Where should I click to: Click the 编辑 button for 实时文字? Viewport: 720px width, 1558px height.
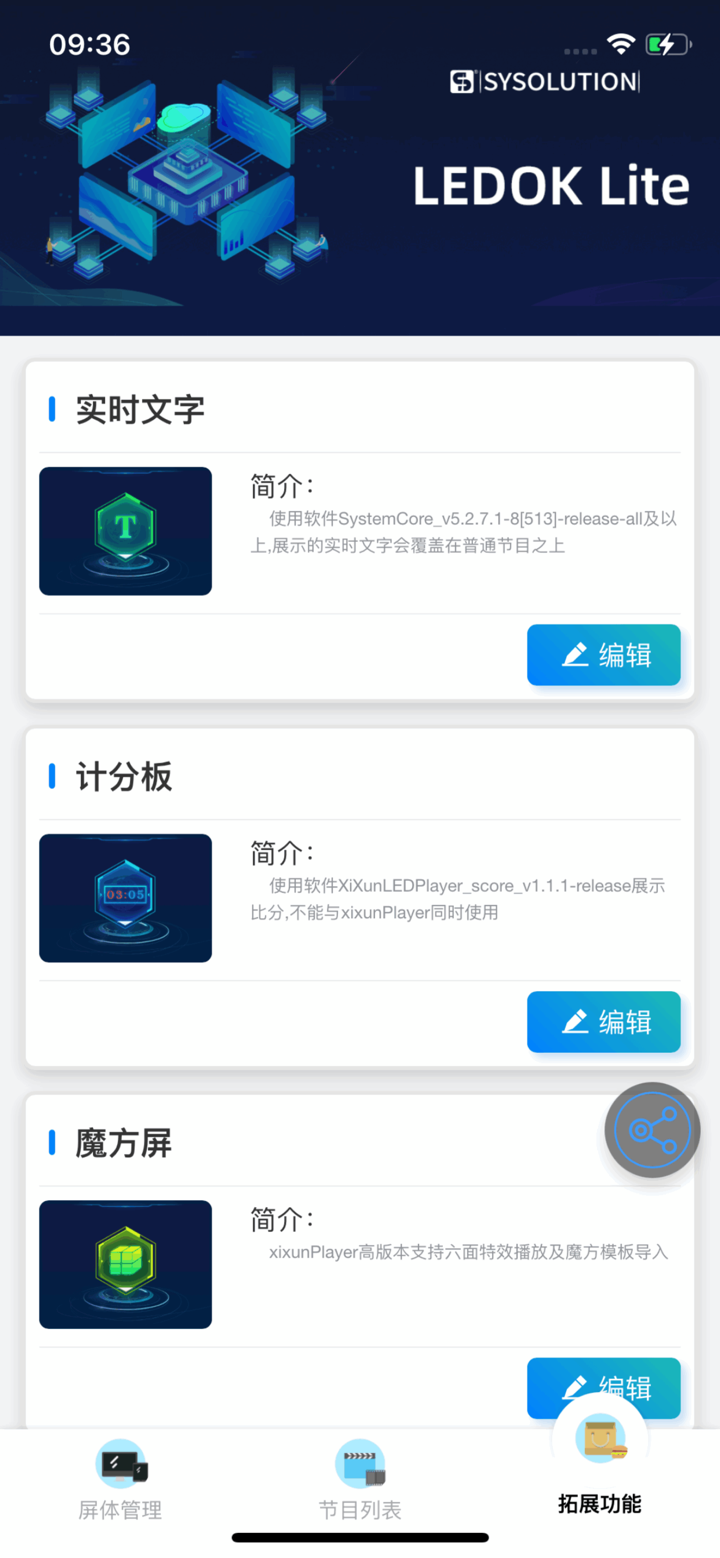pyautogui.click(x=604, y=654)
